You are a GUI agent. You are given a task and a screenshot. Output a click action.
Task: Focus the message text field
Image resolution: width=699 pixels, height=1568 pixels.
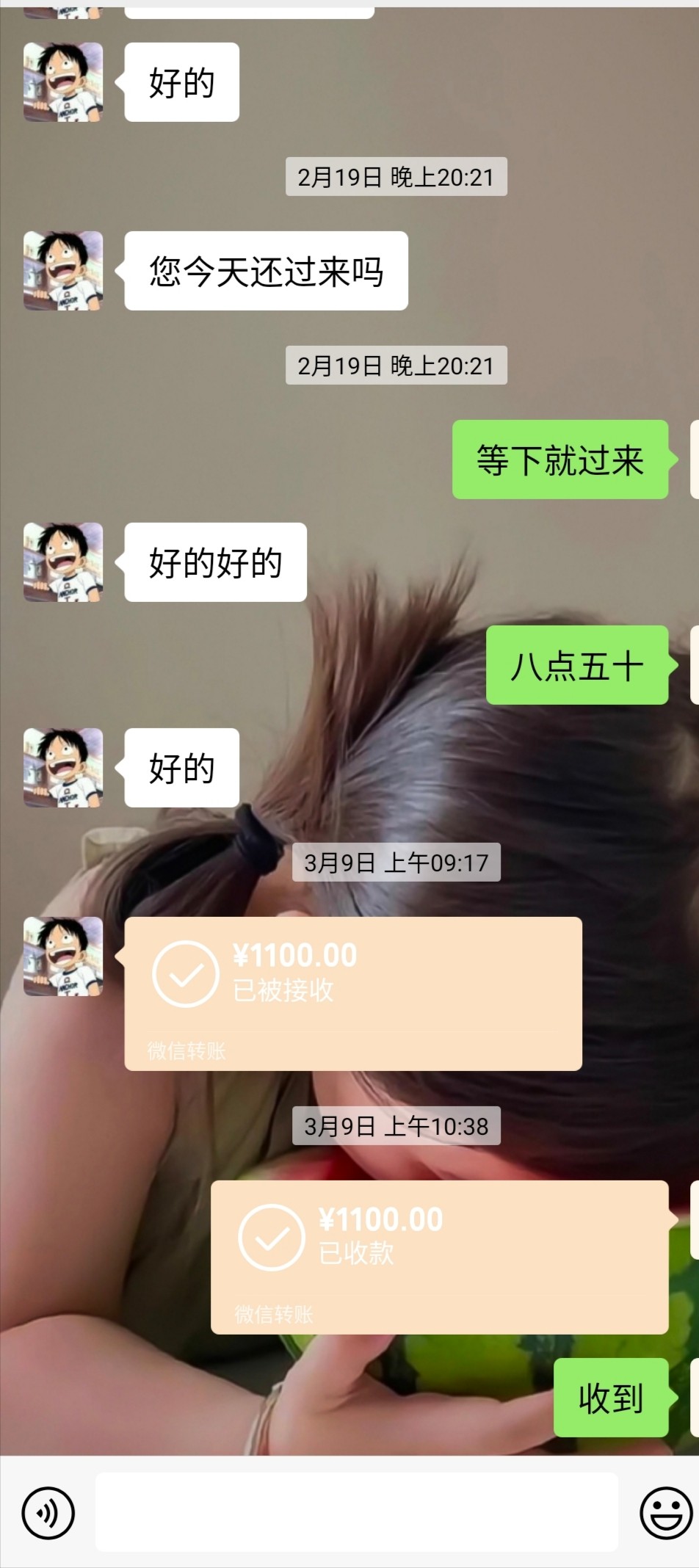tap(356, 1512)
